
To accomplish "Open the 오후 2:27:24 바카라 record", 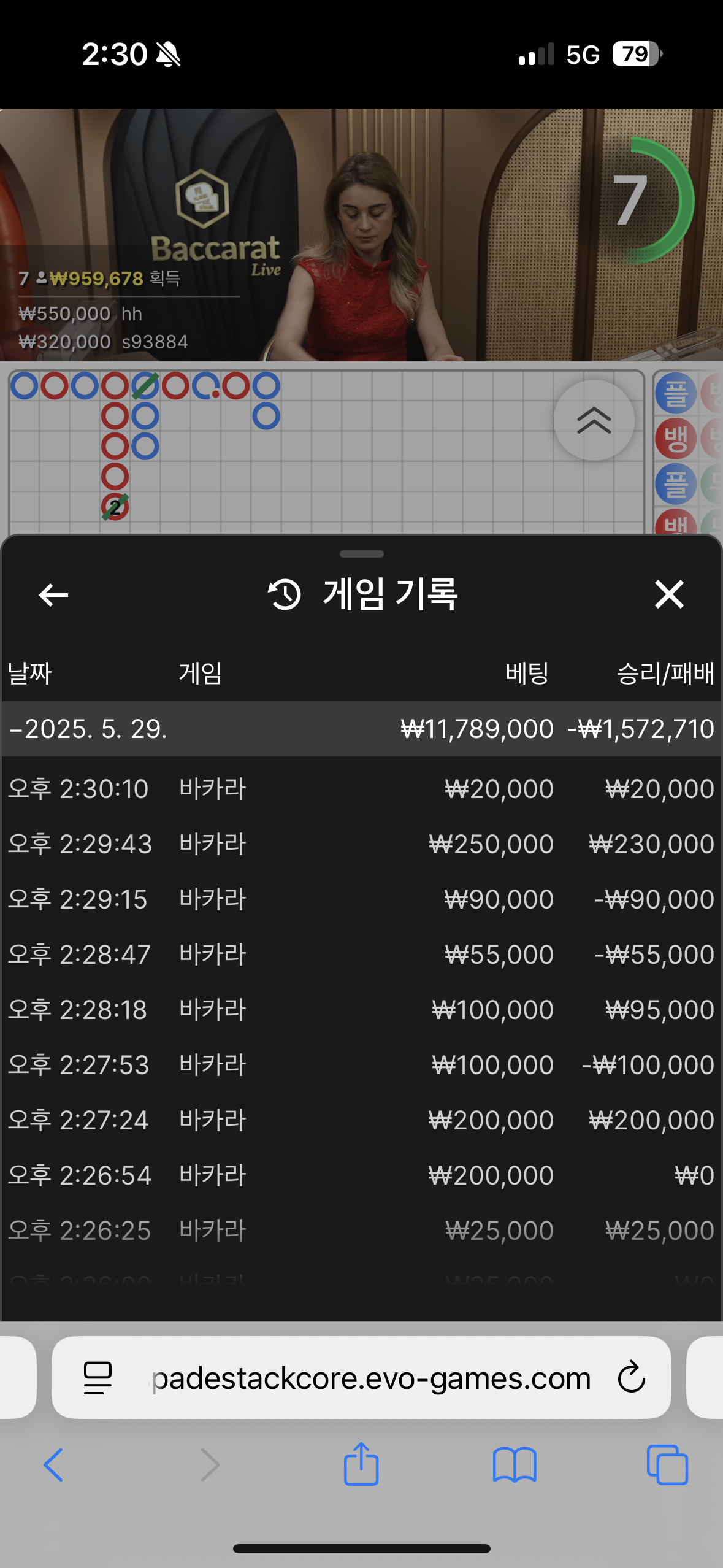I will coord(361,1120).
